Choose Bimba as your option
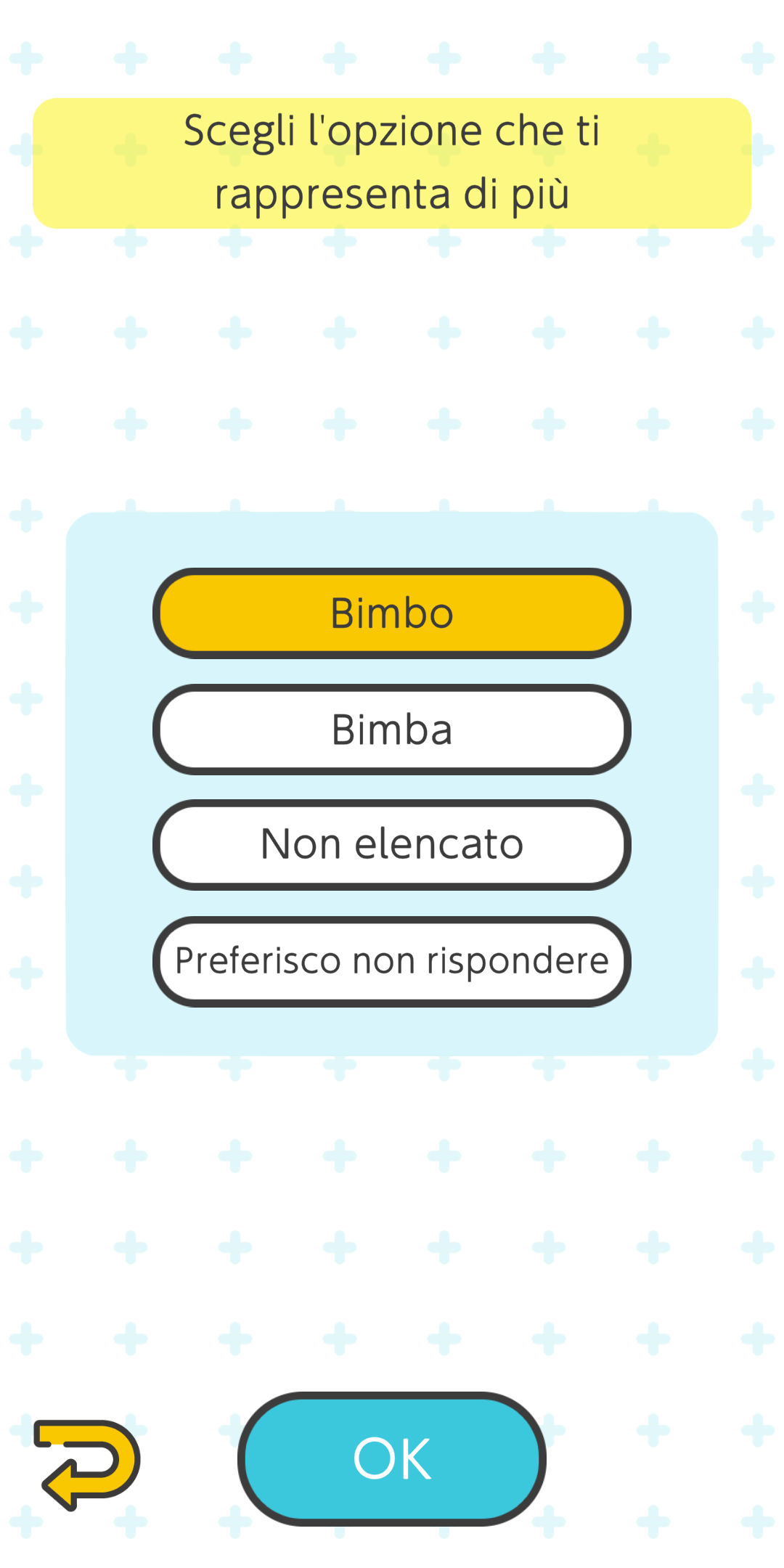 point(392,730)
